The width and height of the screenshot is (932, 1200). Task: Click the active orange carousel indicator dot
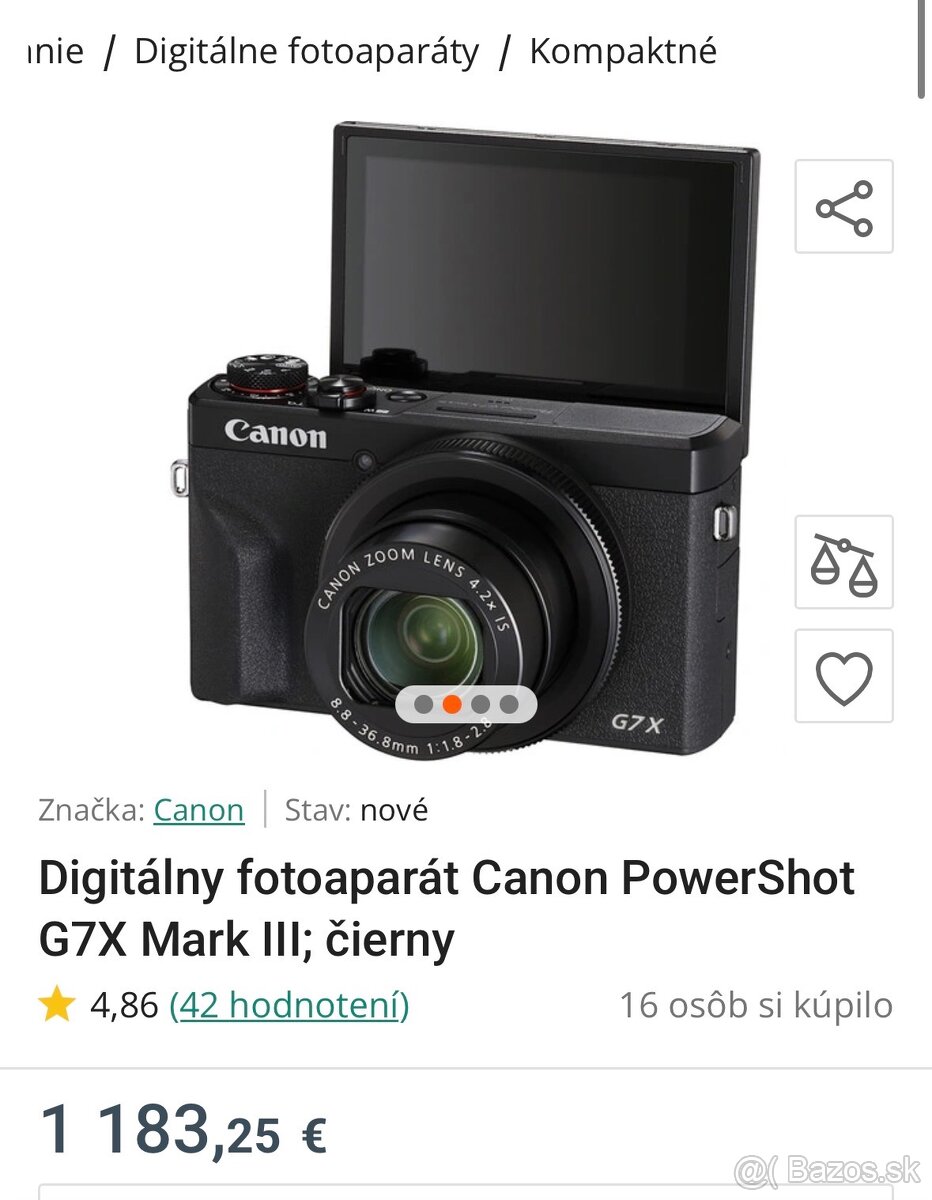(451, 704)
